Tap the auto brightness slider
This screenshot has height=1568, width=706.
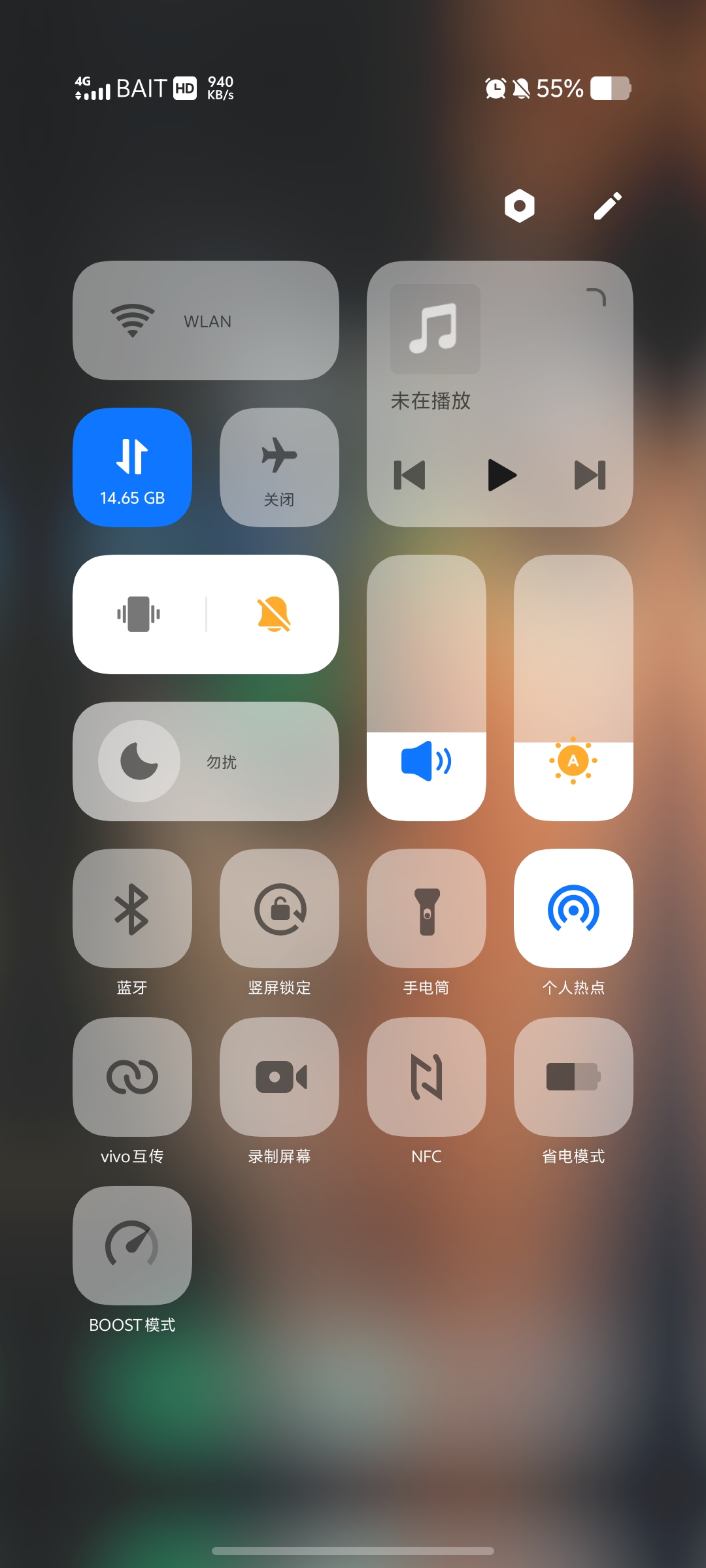click(x=573, y=688)
